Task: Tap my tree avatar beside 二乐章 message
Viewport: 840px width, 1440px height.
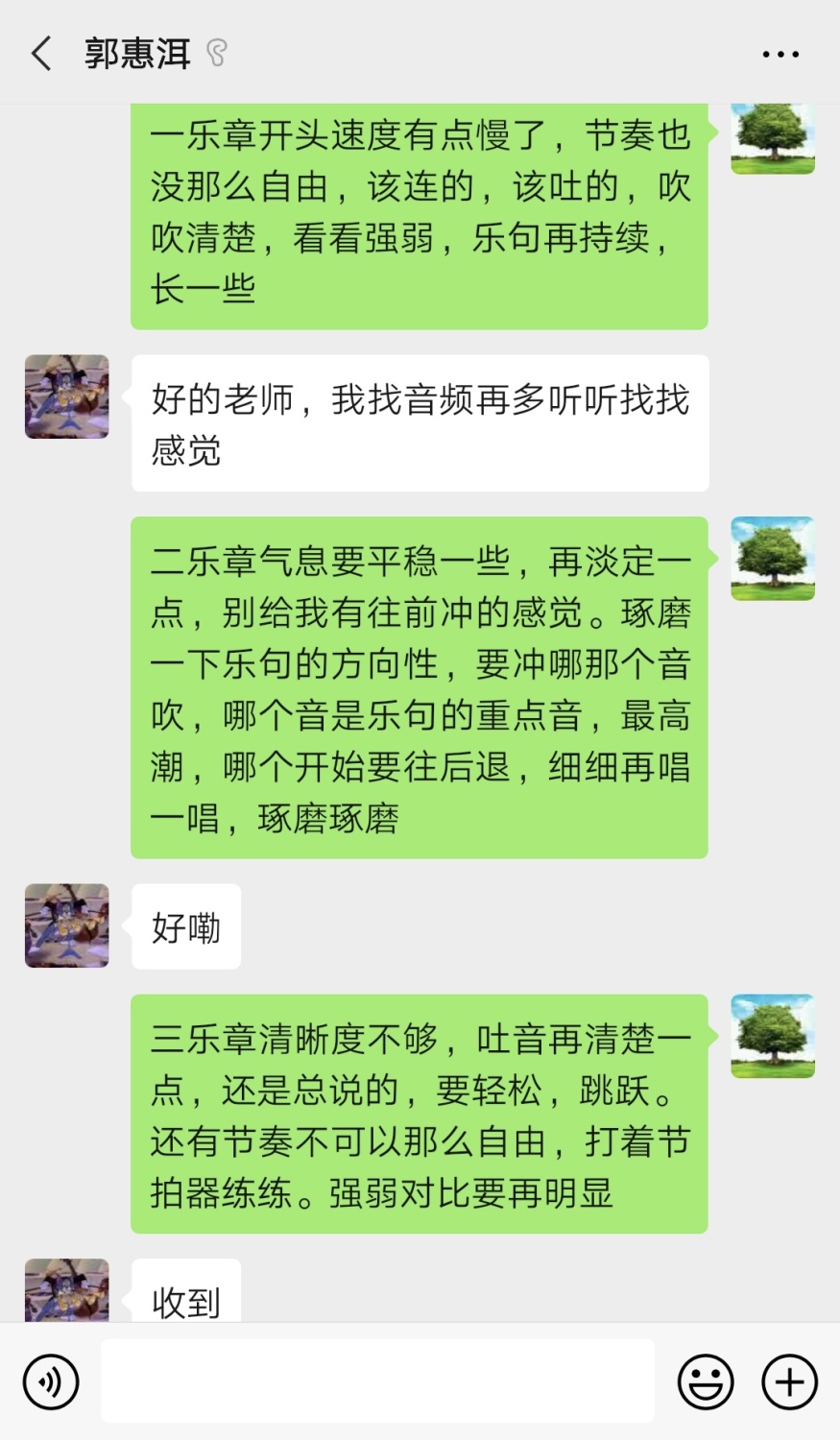Action: (773, 559)
